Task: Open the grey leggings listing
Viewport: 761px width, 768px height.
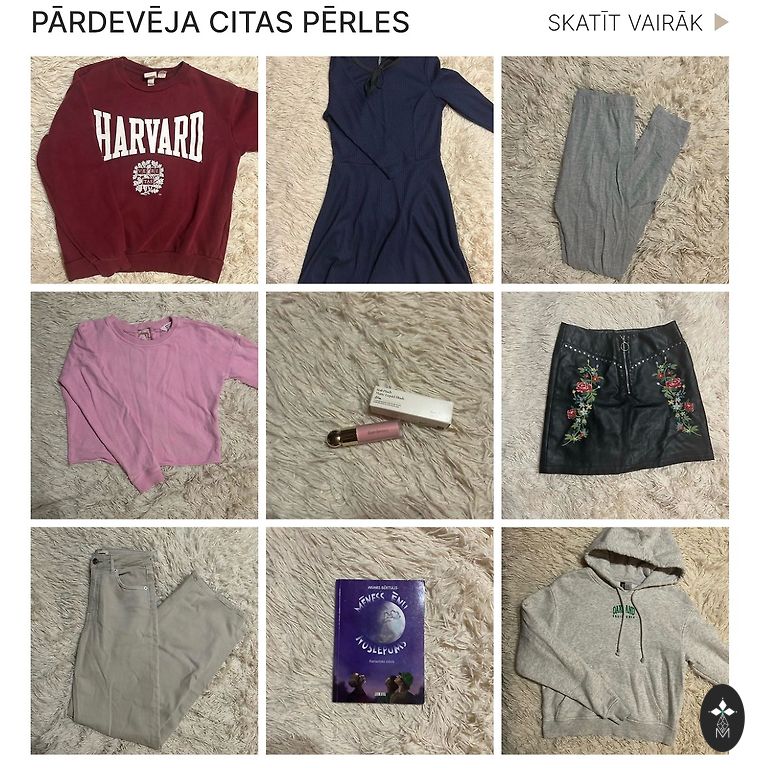Action: pos(615,170)
